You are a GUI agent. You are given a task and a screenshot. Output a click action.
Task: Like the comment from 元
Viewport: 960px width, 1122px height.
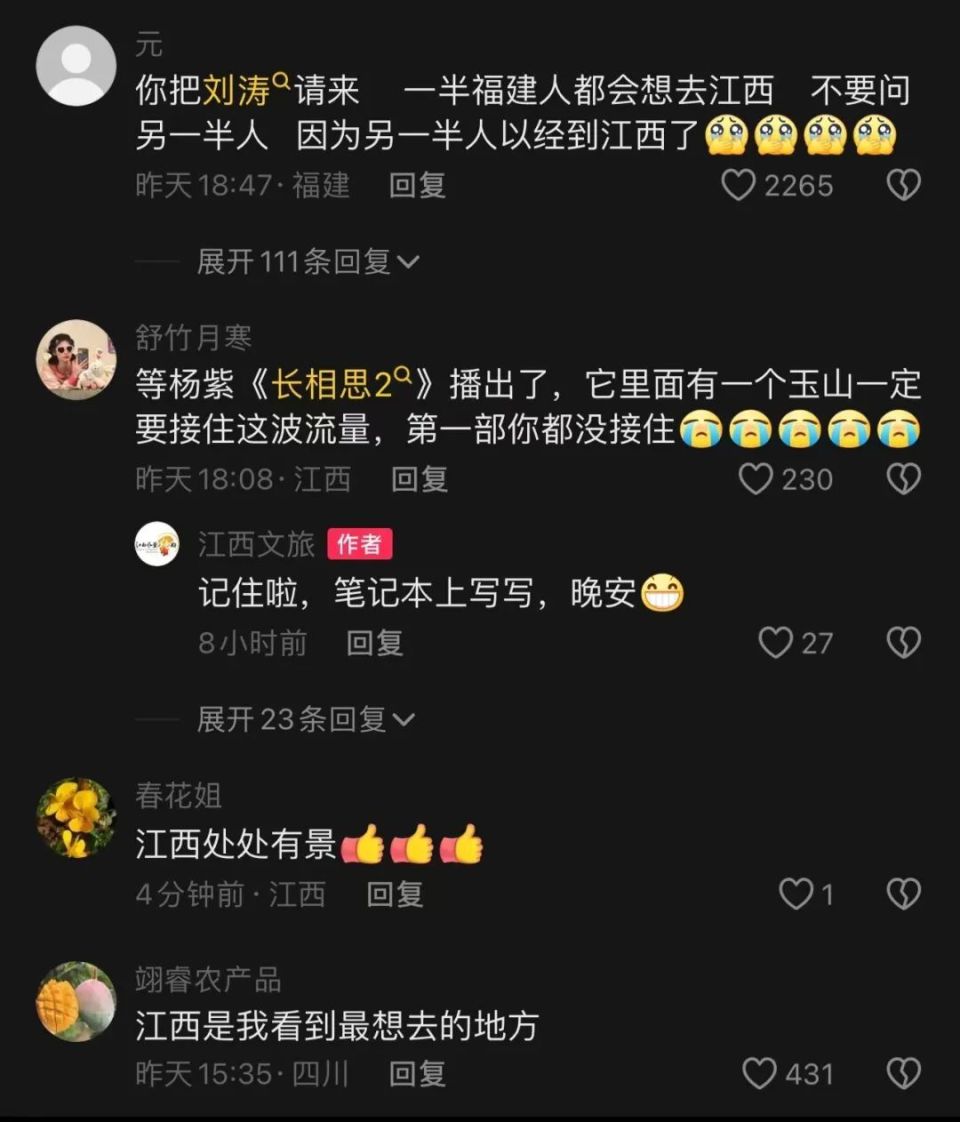point(739,186)
